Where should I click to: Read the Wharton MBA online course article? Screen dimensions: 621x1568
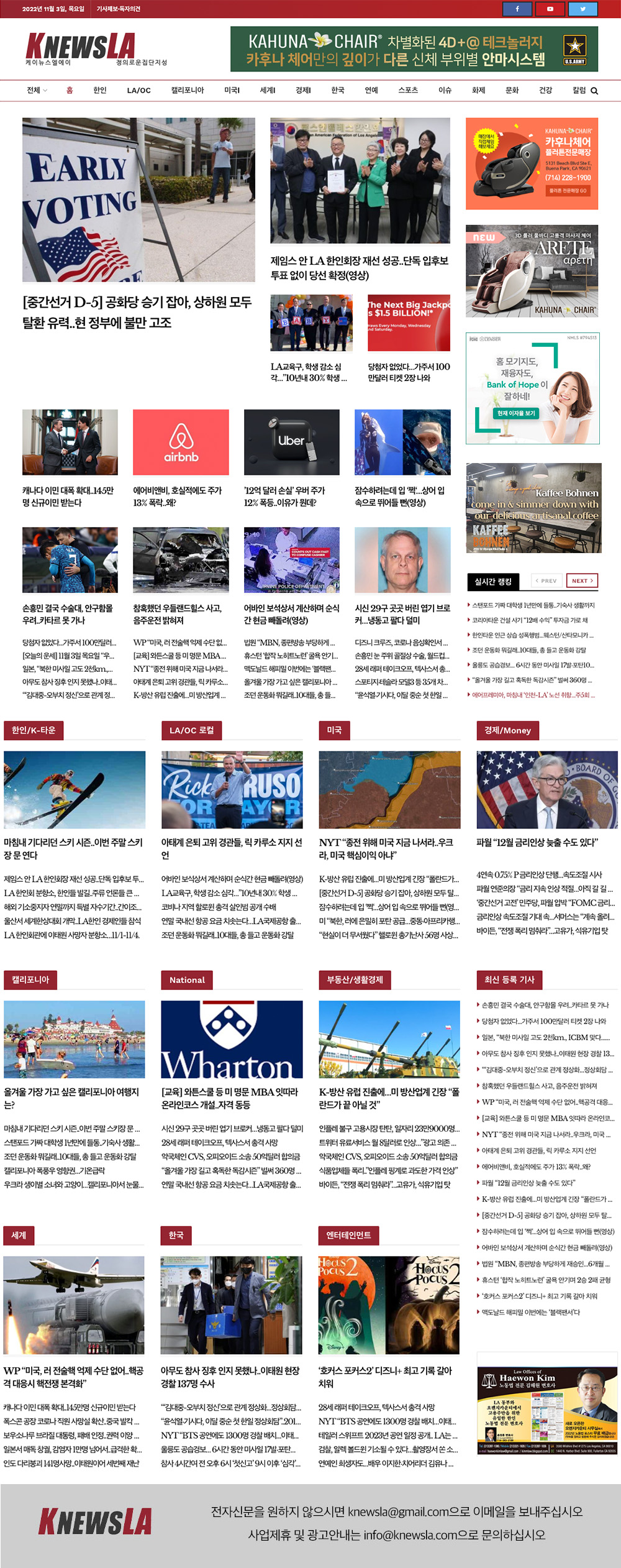point(230,1098)
